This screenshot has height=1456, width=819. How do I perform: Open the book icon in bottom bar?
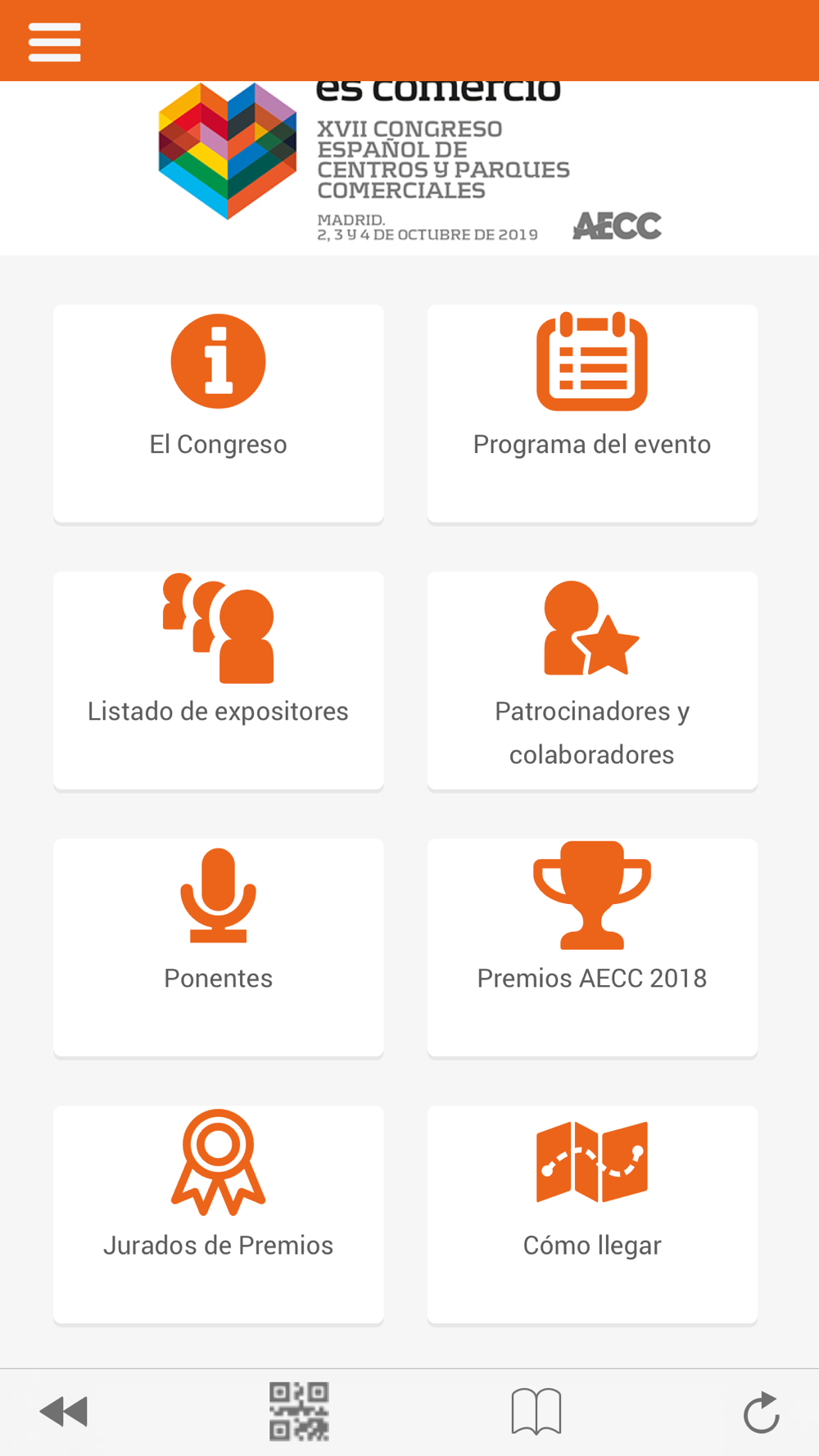point(536,1412)
